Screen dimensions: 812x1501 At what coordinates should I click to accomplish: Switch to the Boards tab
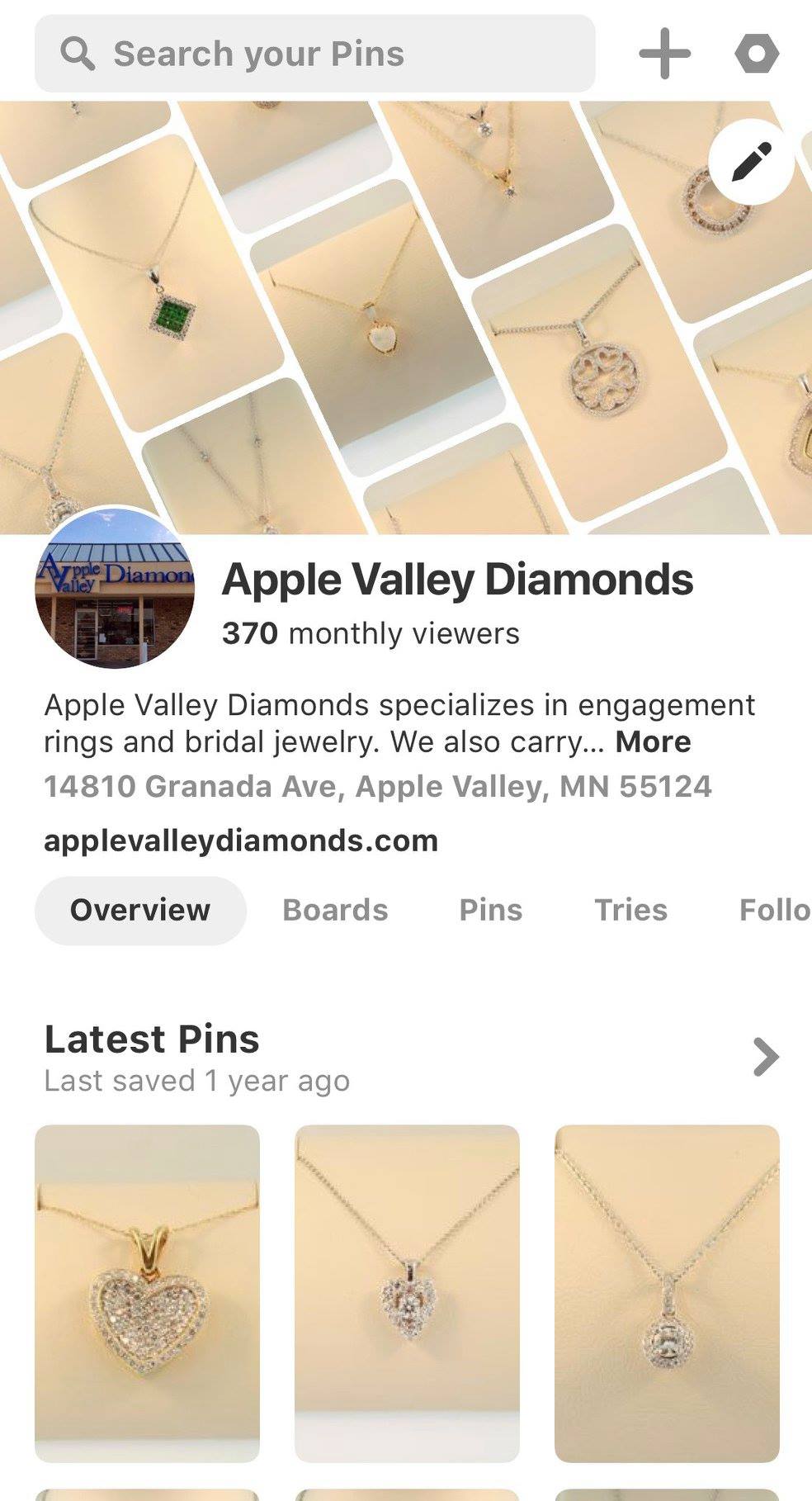pyautogui.click(x=335, y=910)
